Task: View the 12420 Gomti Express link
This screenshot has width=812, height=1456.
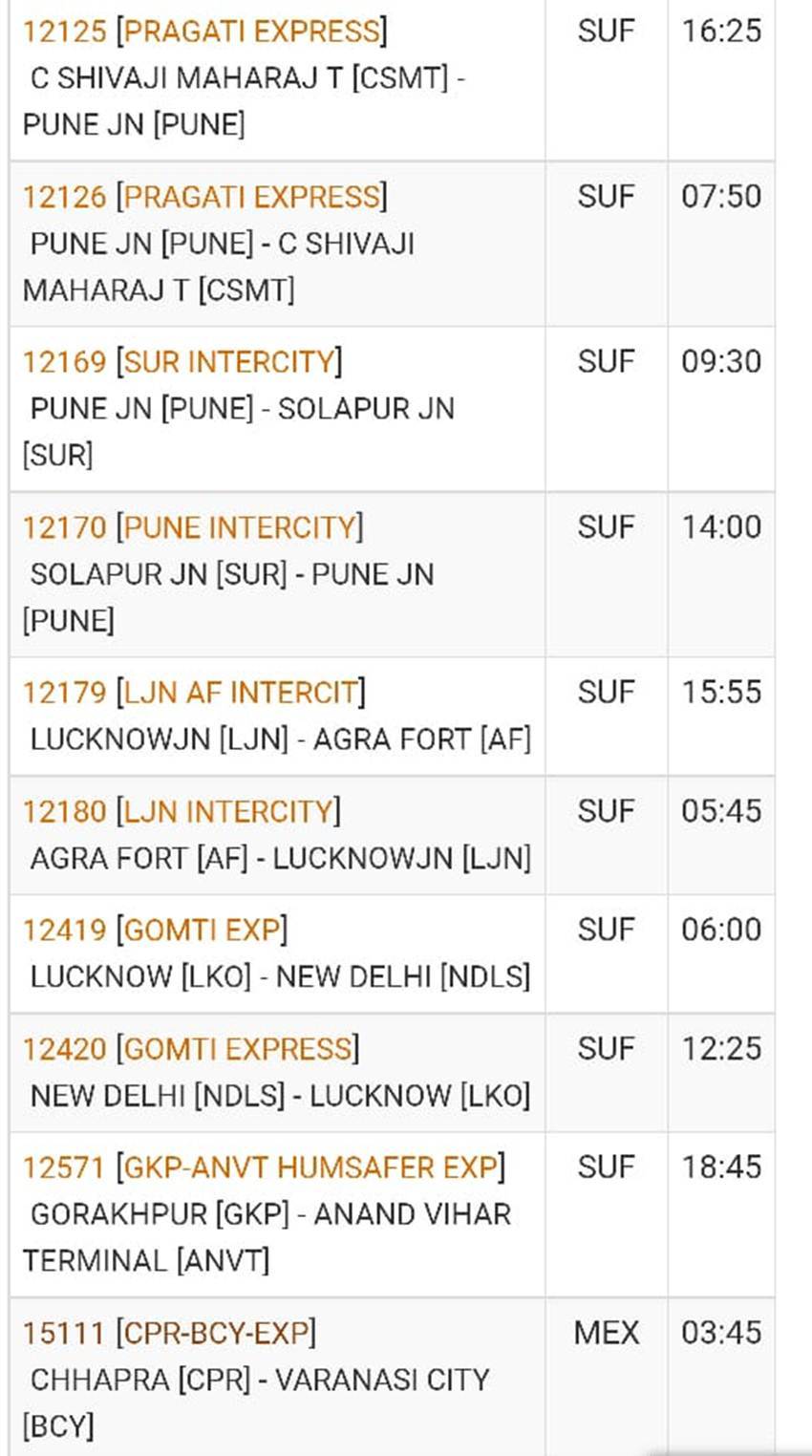Action: 191,1049
